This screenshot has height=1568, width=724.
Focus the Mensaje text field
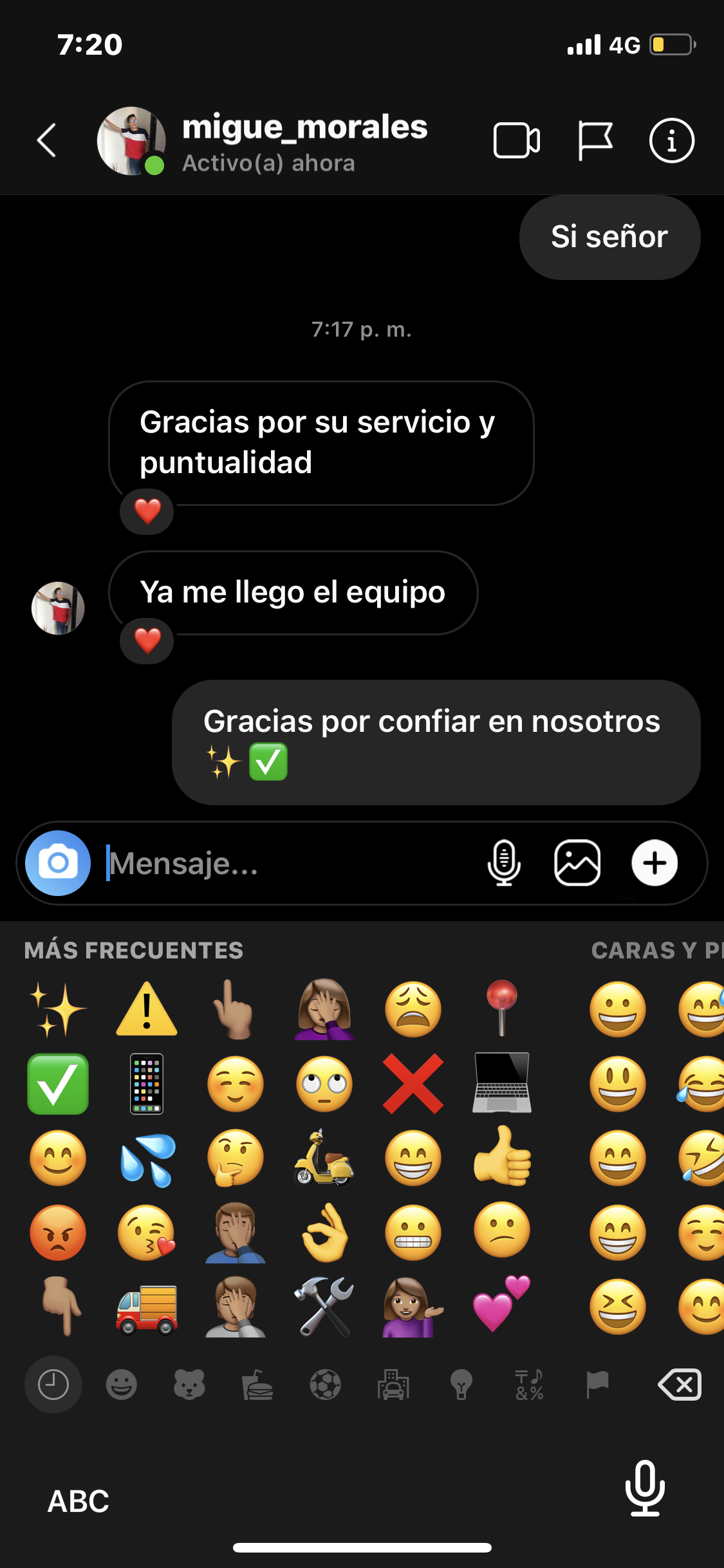click(x=290, y=863)
